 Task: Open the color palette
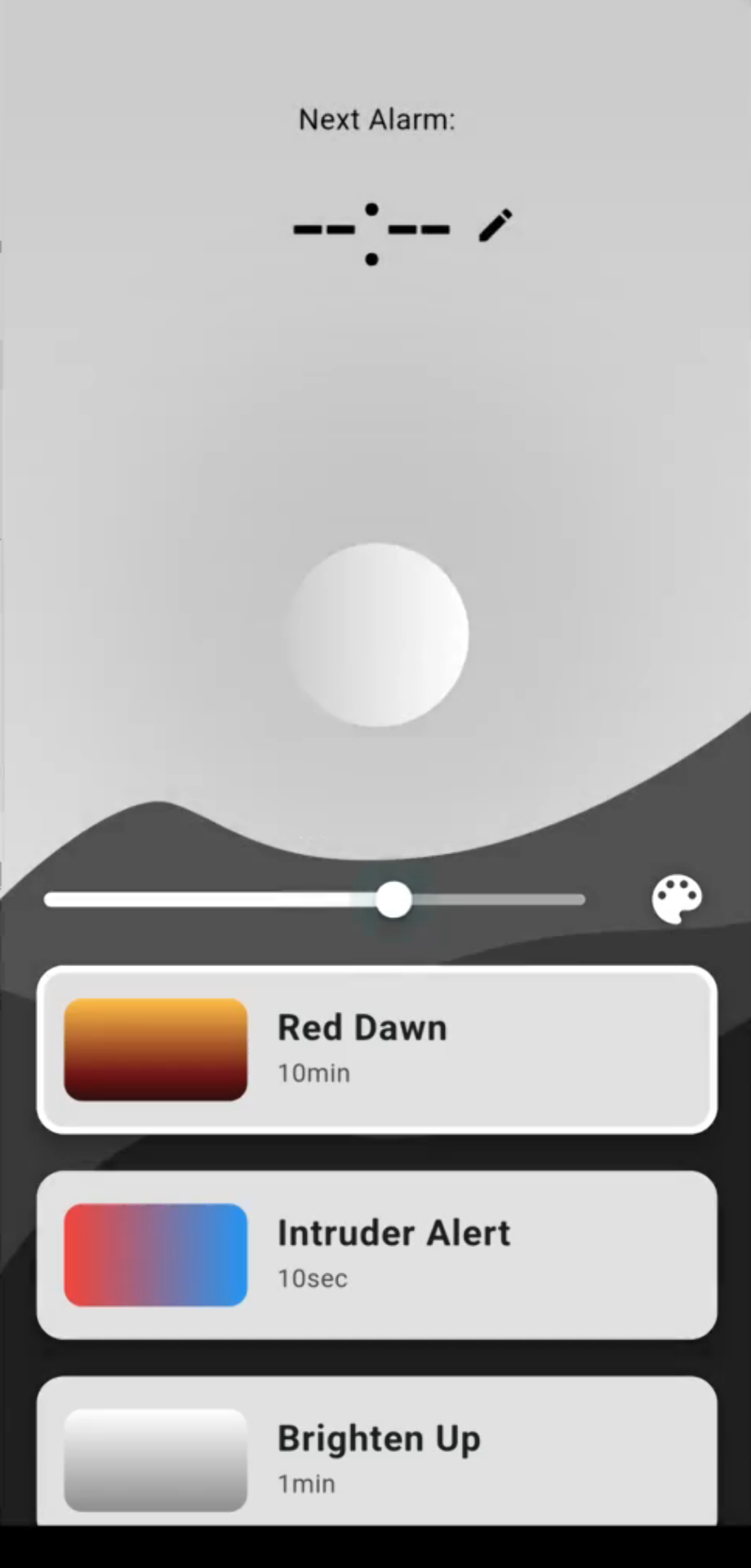tap(676, 899)
